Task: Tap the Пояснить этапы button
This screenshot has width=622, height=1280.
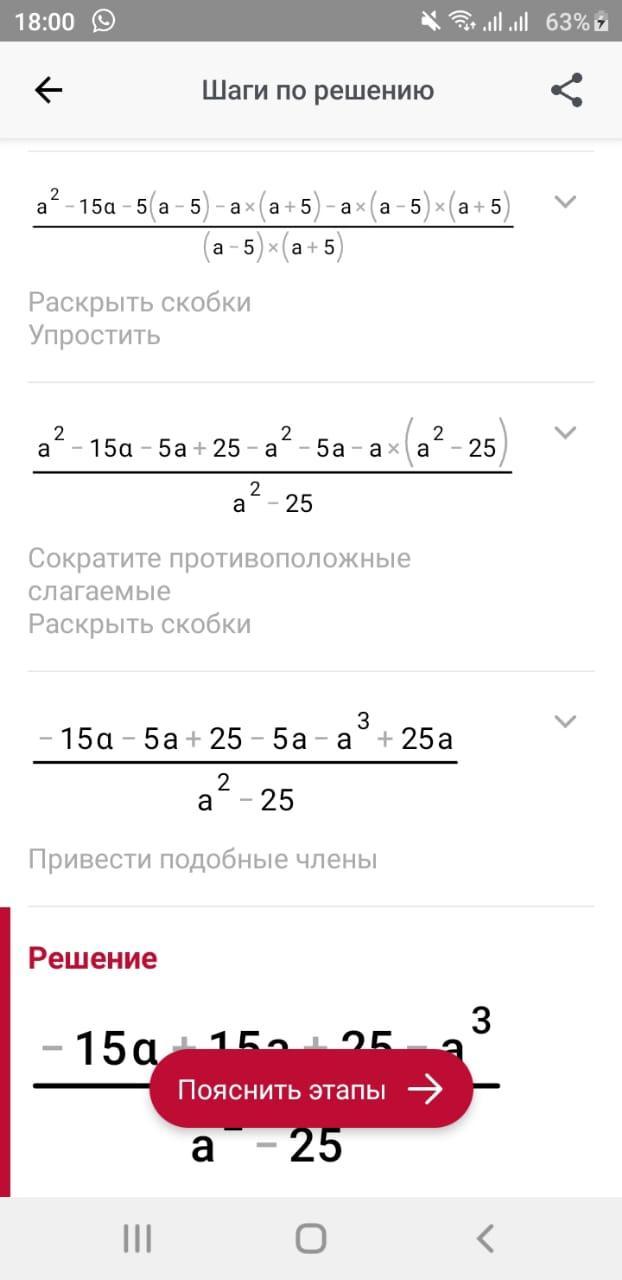Action: pyautogui.click(x=310, y=1089)
